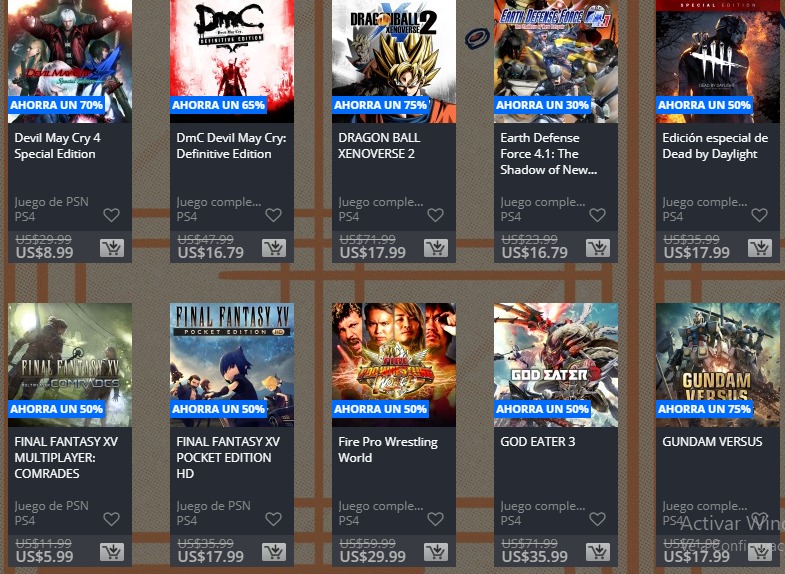785x574 pixels.
Task: Add Dead by Daylight special edition to cart
Action: 759,248
